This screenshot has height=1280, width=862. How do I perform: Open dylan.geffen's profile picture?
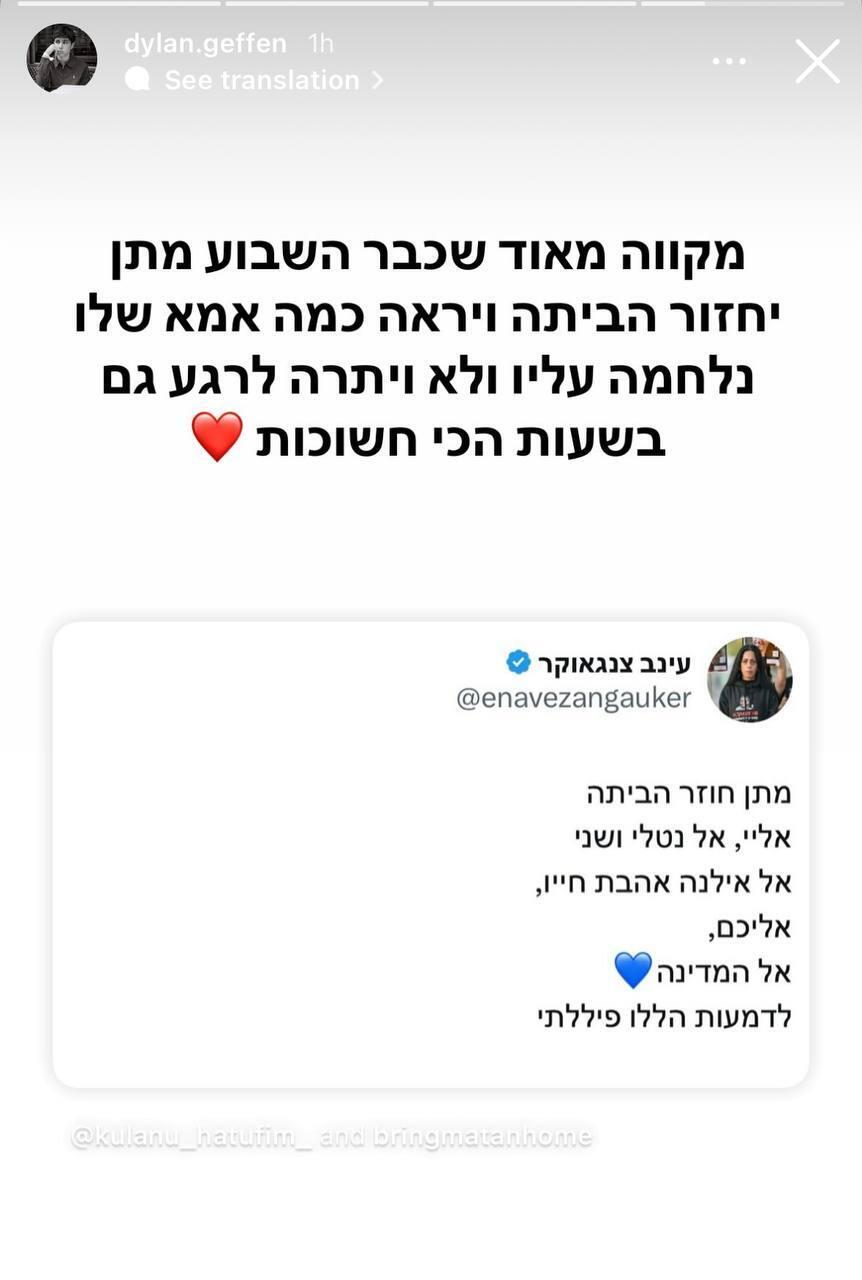click(x=62, y=58)
